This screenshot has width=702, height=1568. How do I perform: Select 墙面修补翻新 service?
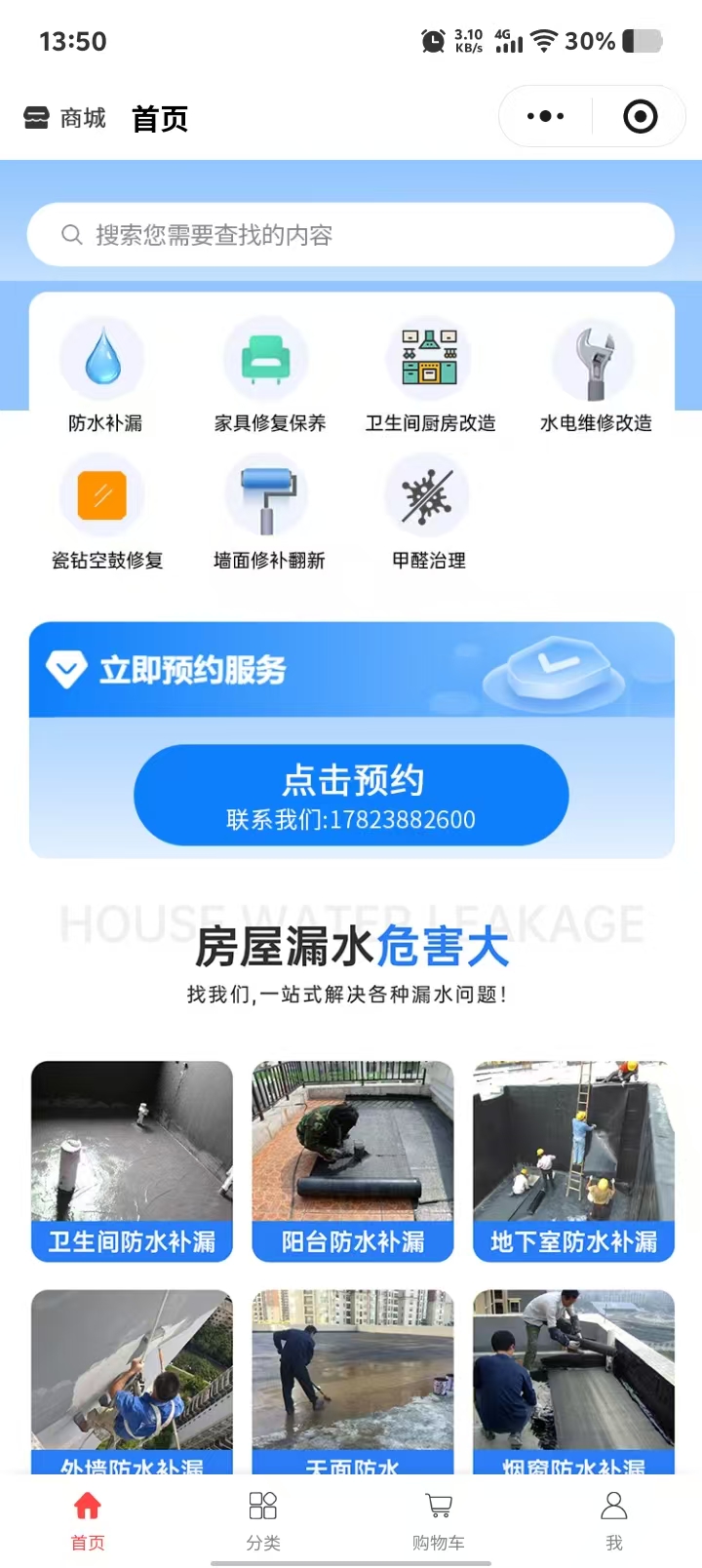pyautogui.click(x=267, y=512)
